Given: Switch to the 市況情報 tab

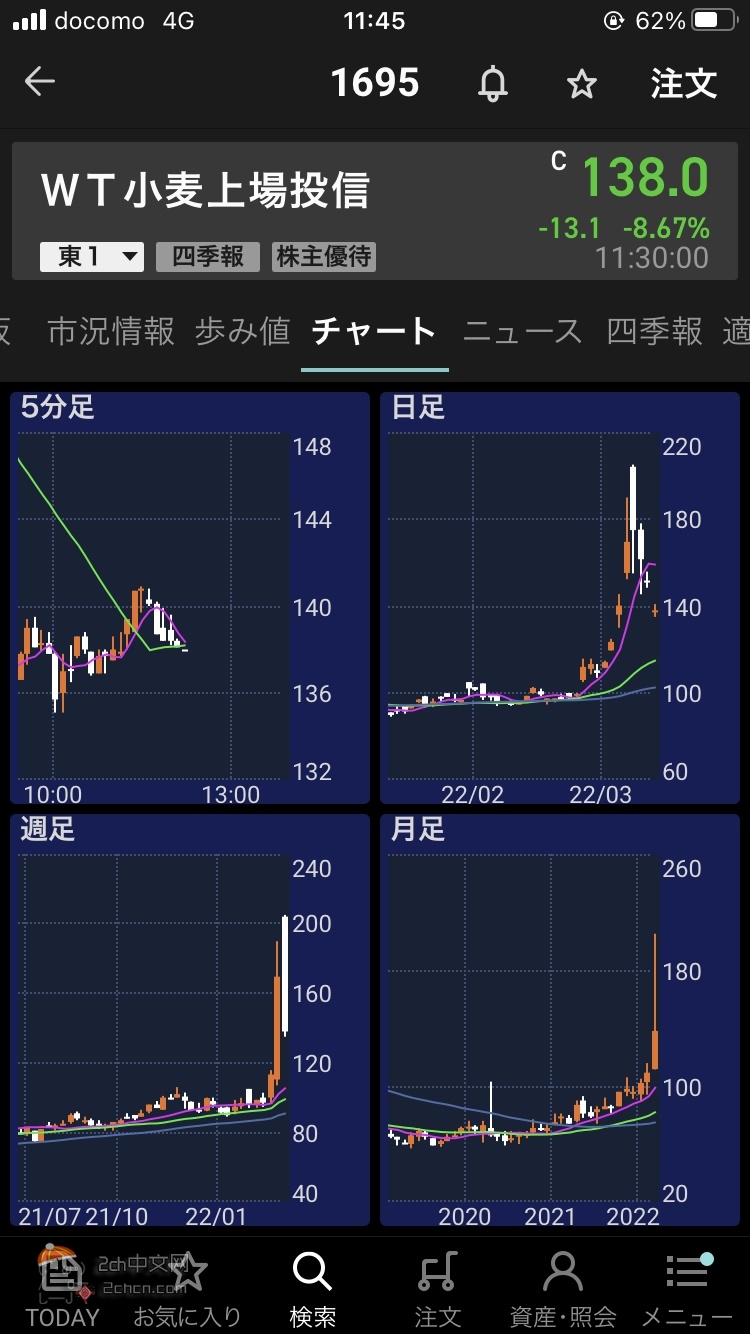Looking at the screenshot, I should (111, 332).
